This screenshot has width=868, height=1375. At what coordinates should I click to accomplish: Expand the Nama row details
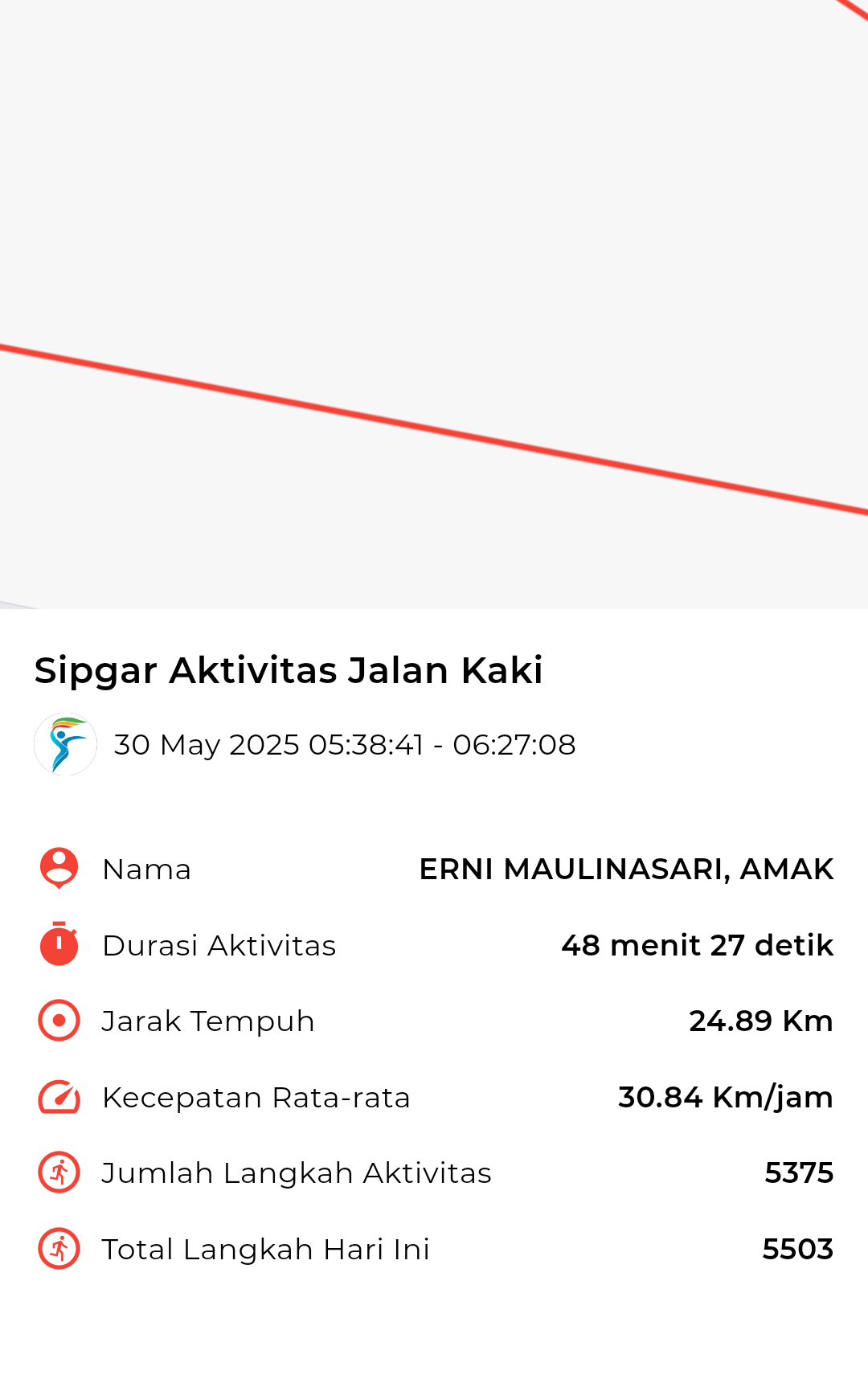(x=434, y=869)
